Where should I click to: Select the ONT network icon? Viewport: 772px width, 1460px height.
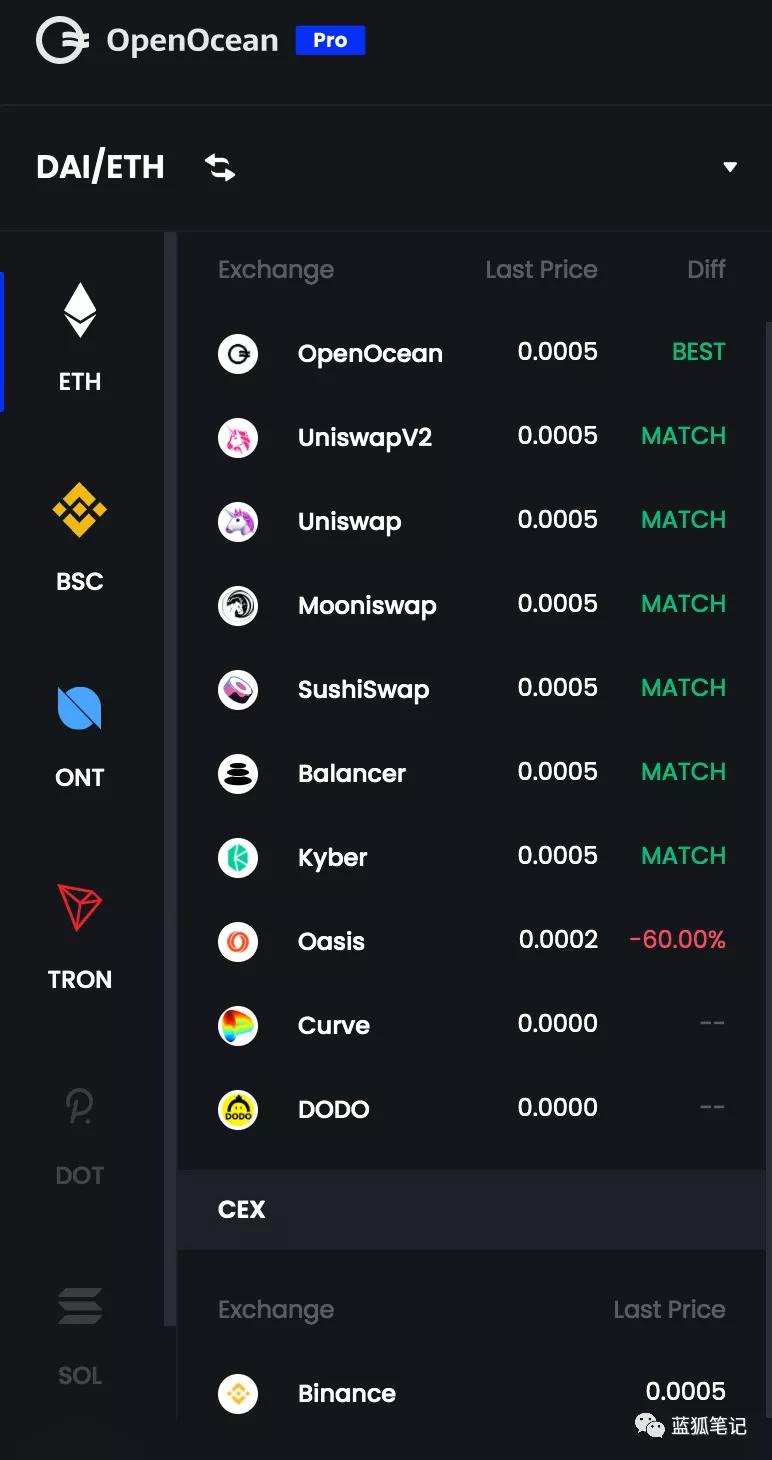point(79,707)
